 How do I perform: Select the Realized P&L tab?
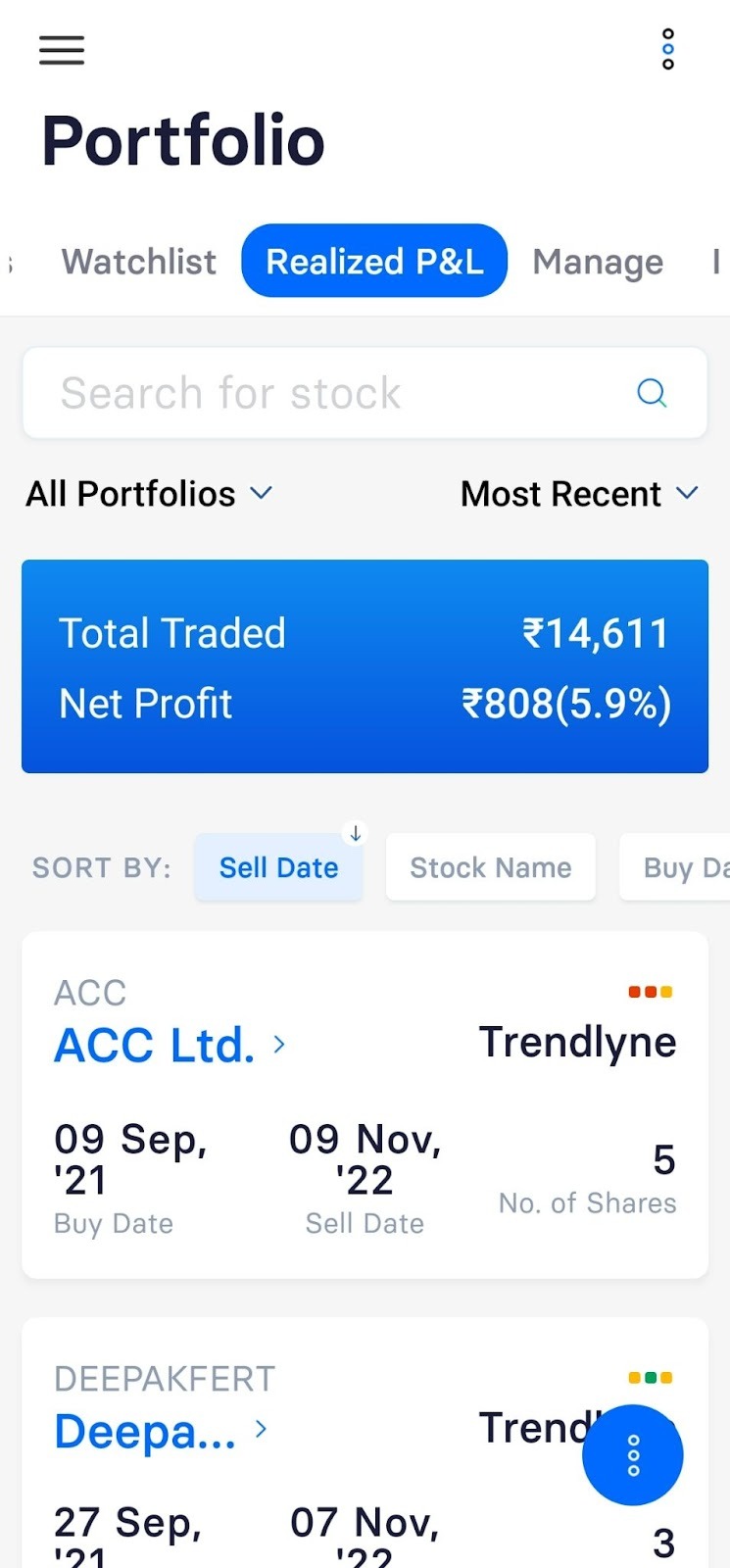[x=374, y=262]
